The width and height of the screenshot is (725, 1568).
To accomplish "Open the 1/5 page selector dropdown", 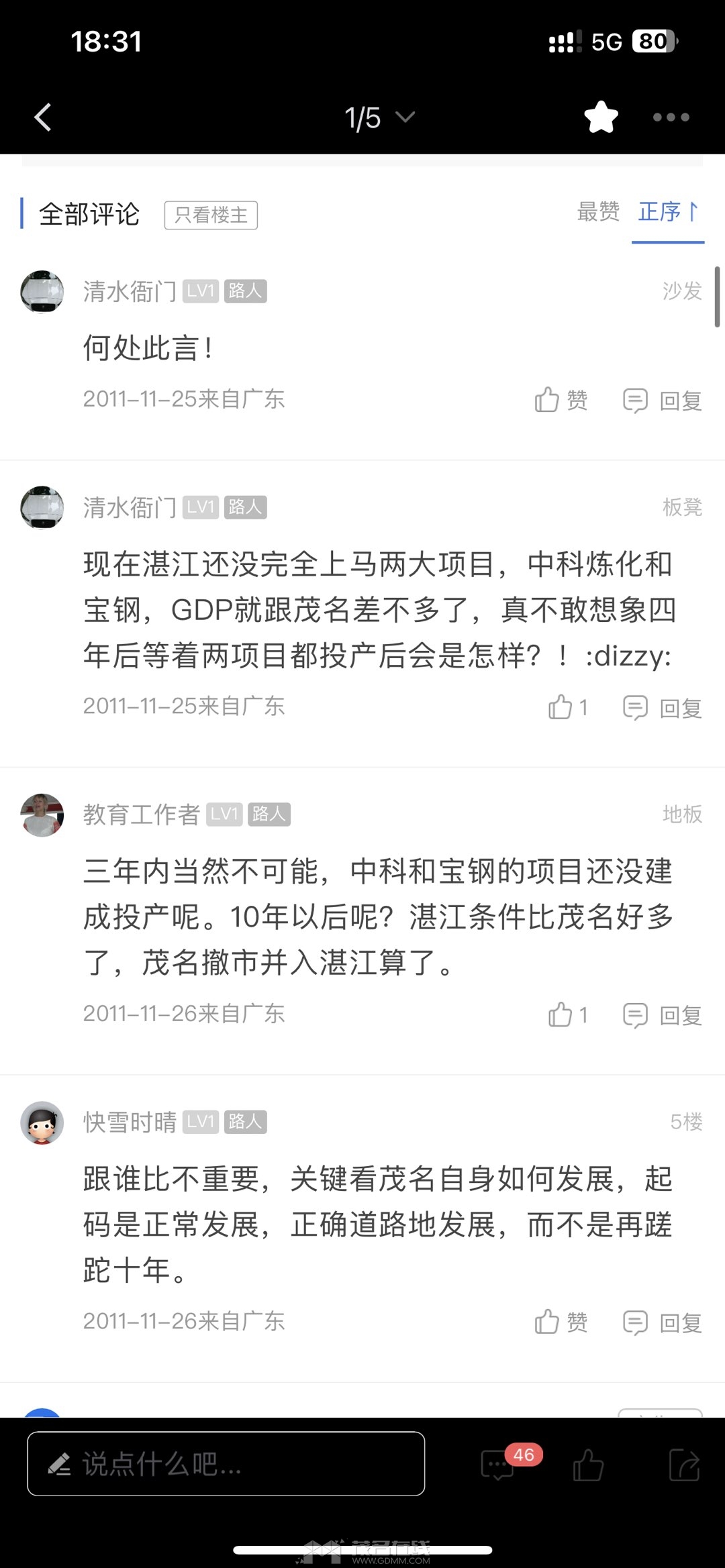I will (x=379, y=118).
